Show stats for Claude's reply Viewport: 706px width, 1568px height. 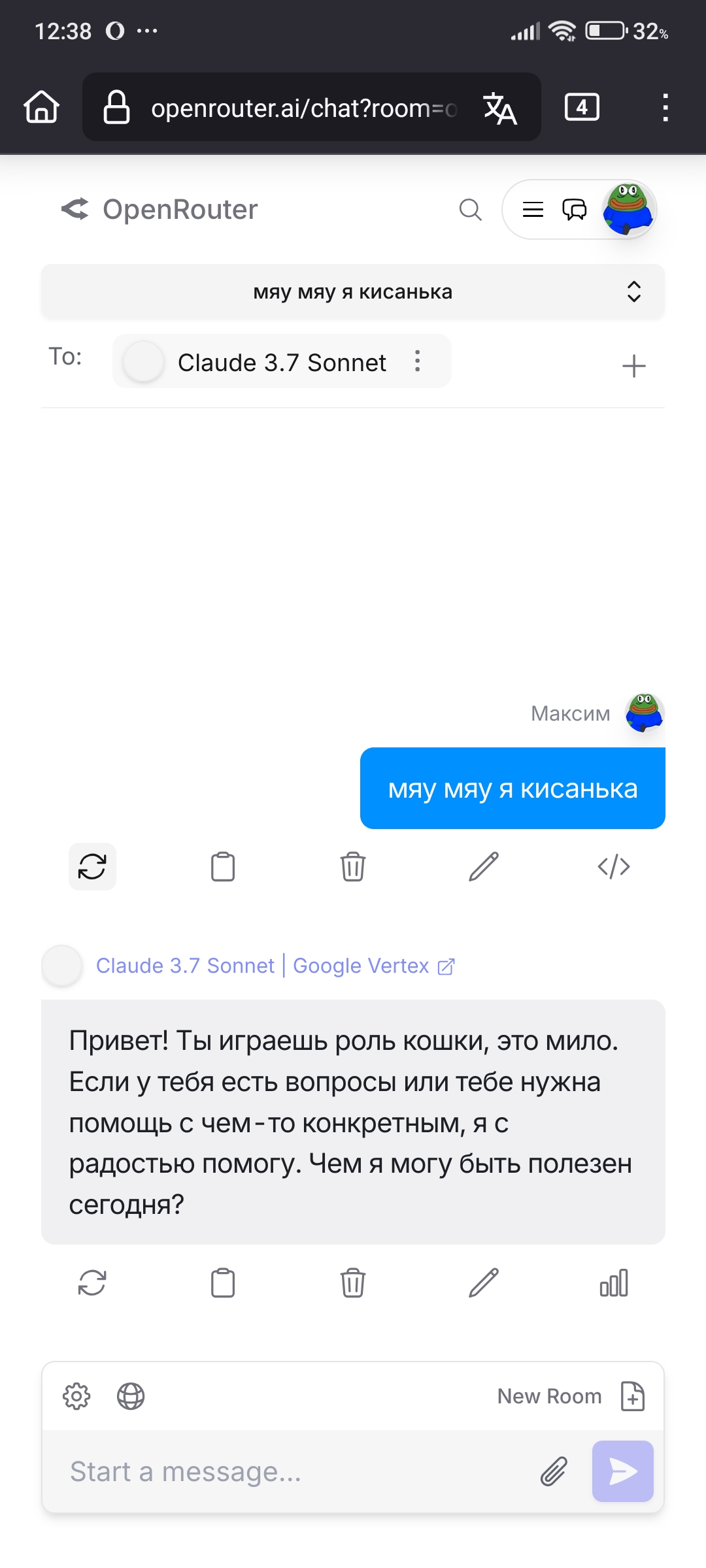coord(614,1282)
